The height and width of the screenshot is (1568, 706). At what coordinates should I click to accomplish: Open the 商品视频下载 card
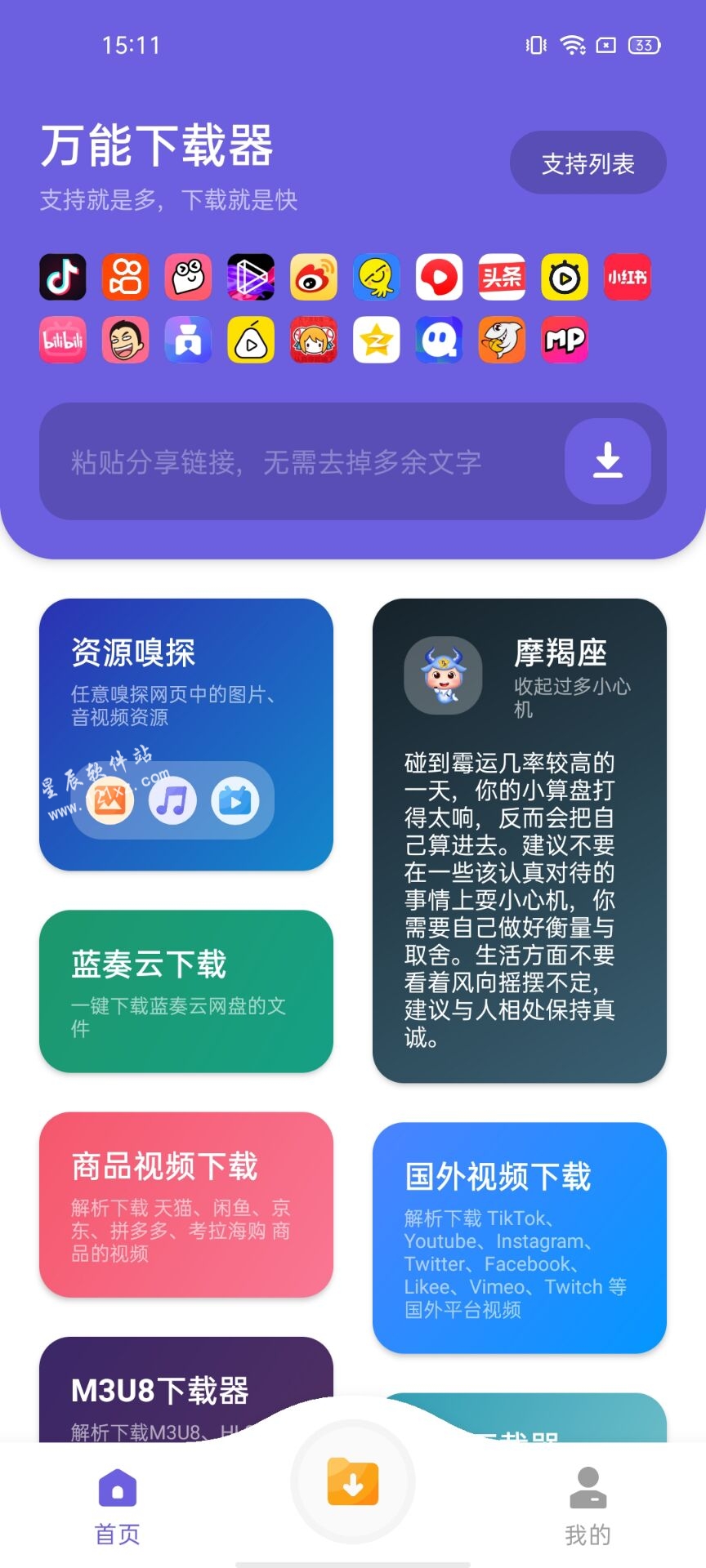(x=186, y=1204)
